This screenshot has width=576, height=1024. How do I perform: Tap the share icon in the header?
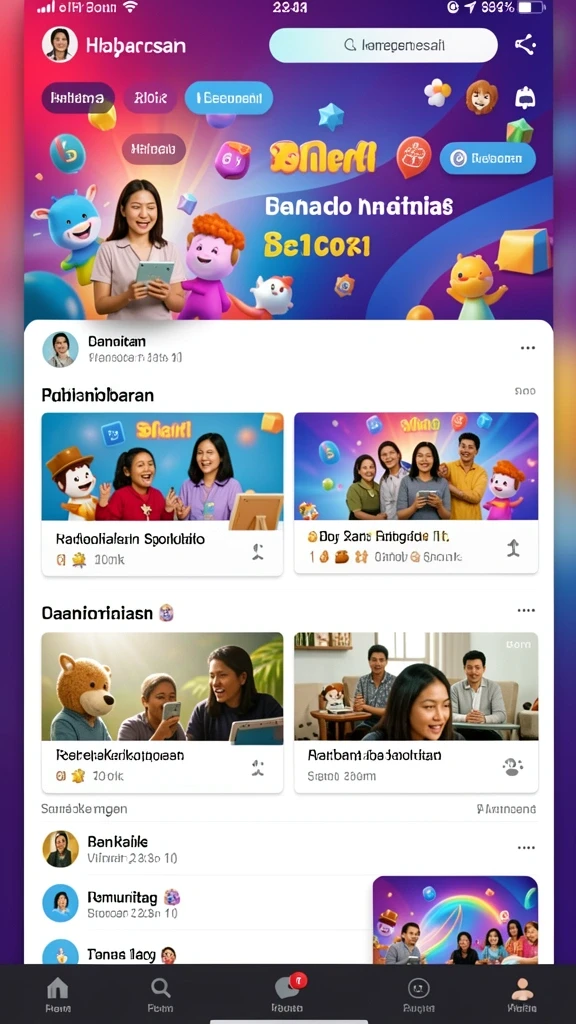[525, 45]
